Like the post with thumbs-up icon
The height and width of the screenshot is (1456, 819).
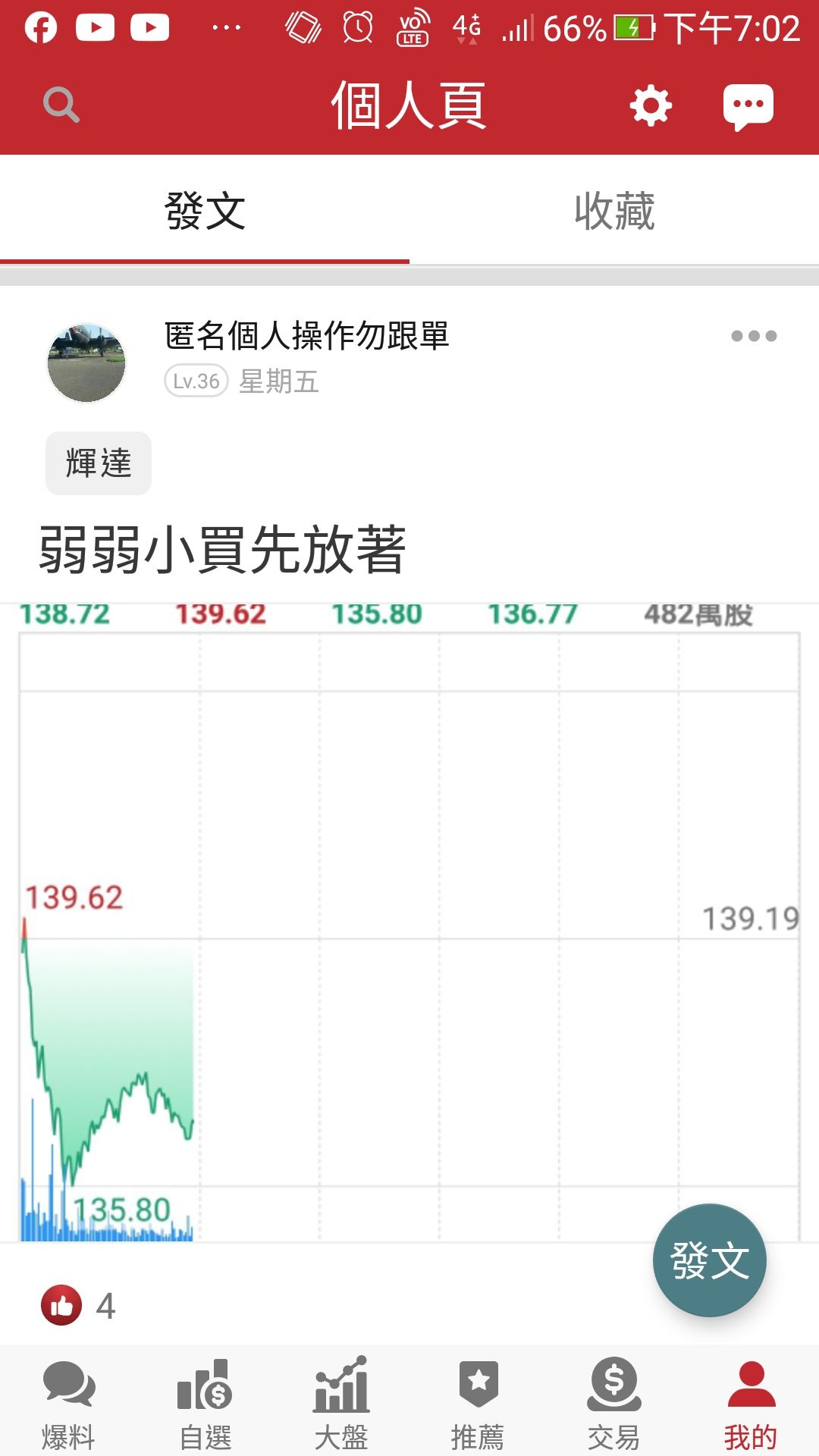click(61, 1305)
